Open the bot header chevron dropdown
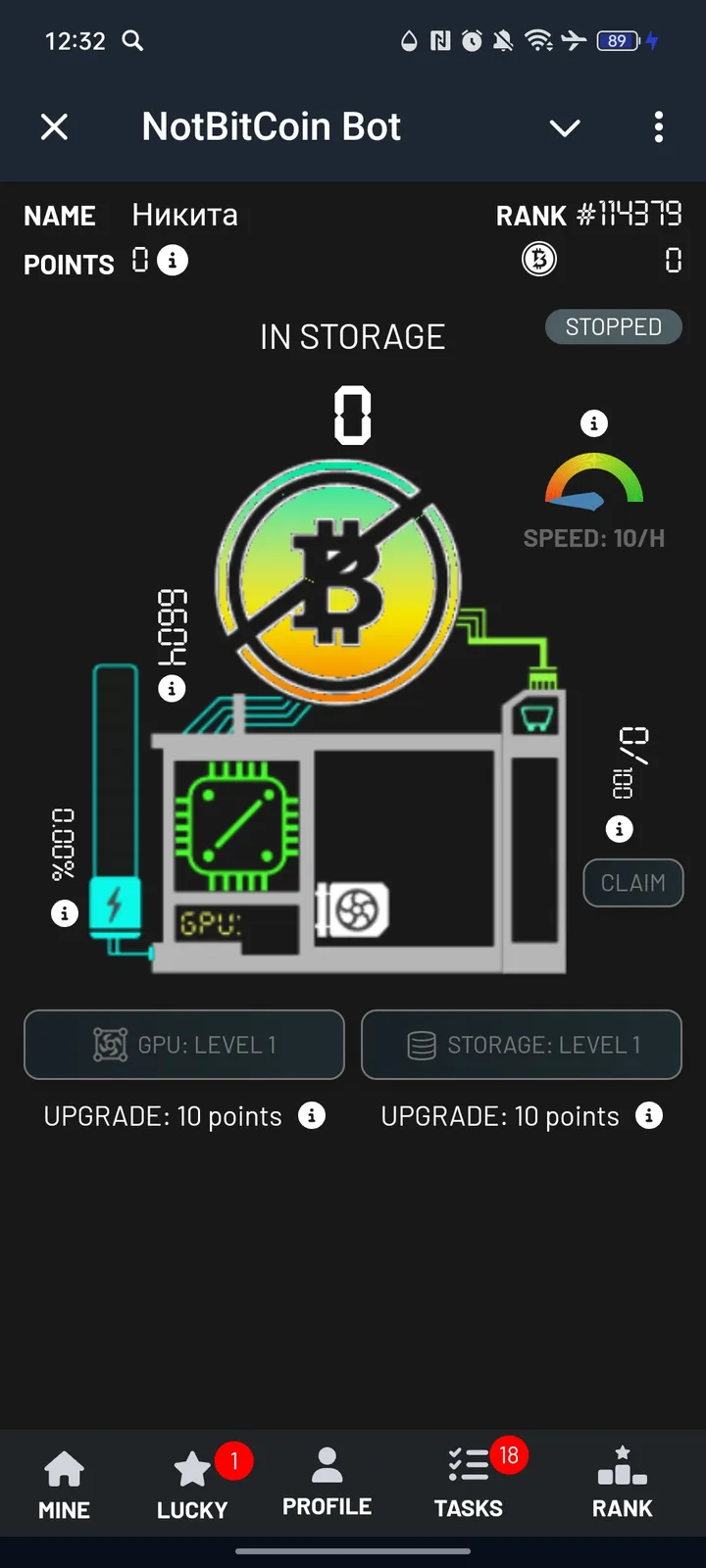 (565, 127)
